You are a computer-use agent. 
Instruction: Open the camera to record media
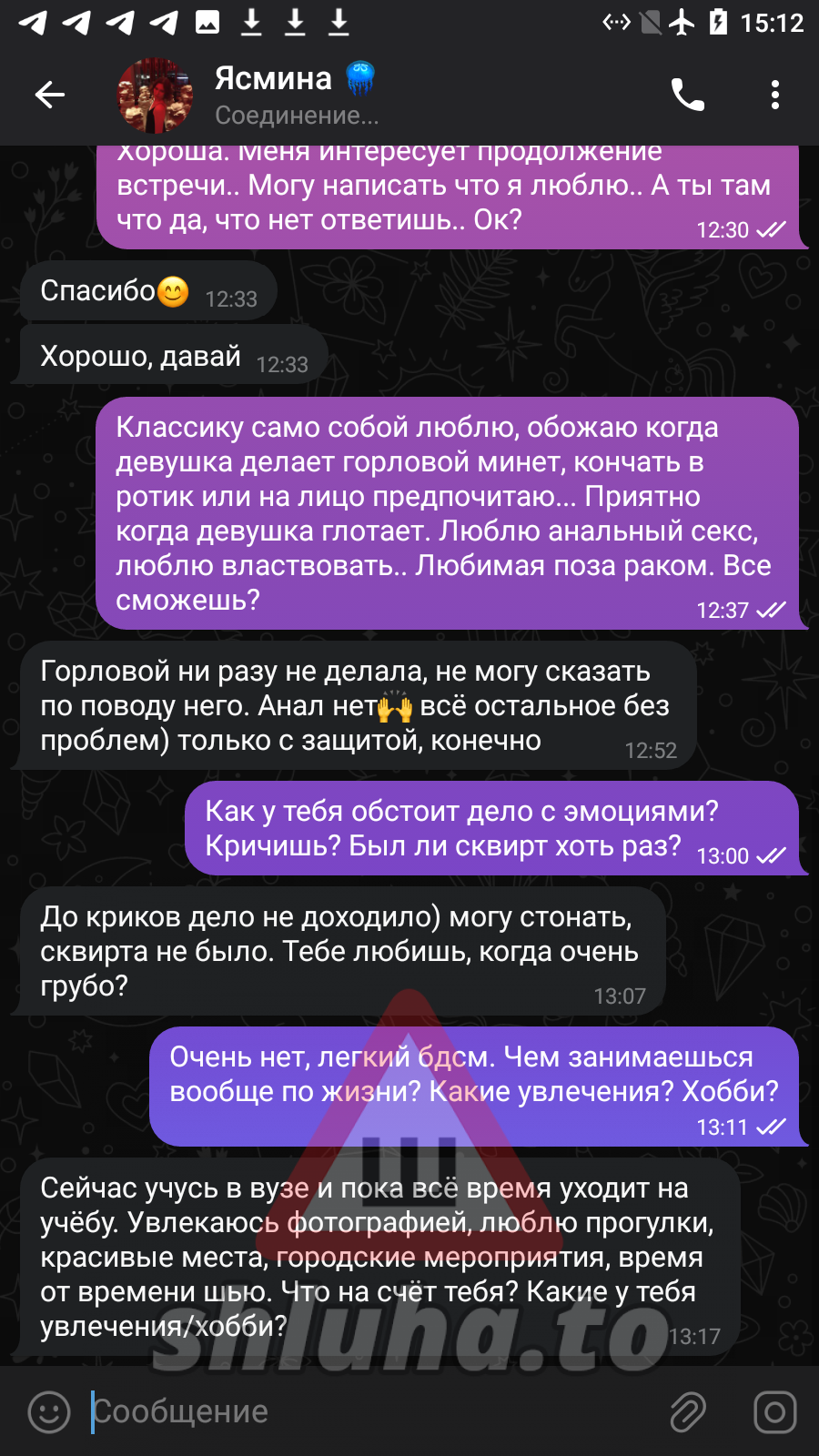[x=774, y=1412]
